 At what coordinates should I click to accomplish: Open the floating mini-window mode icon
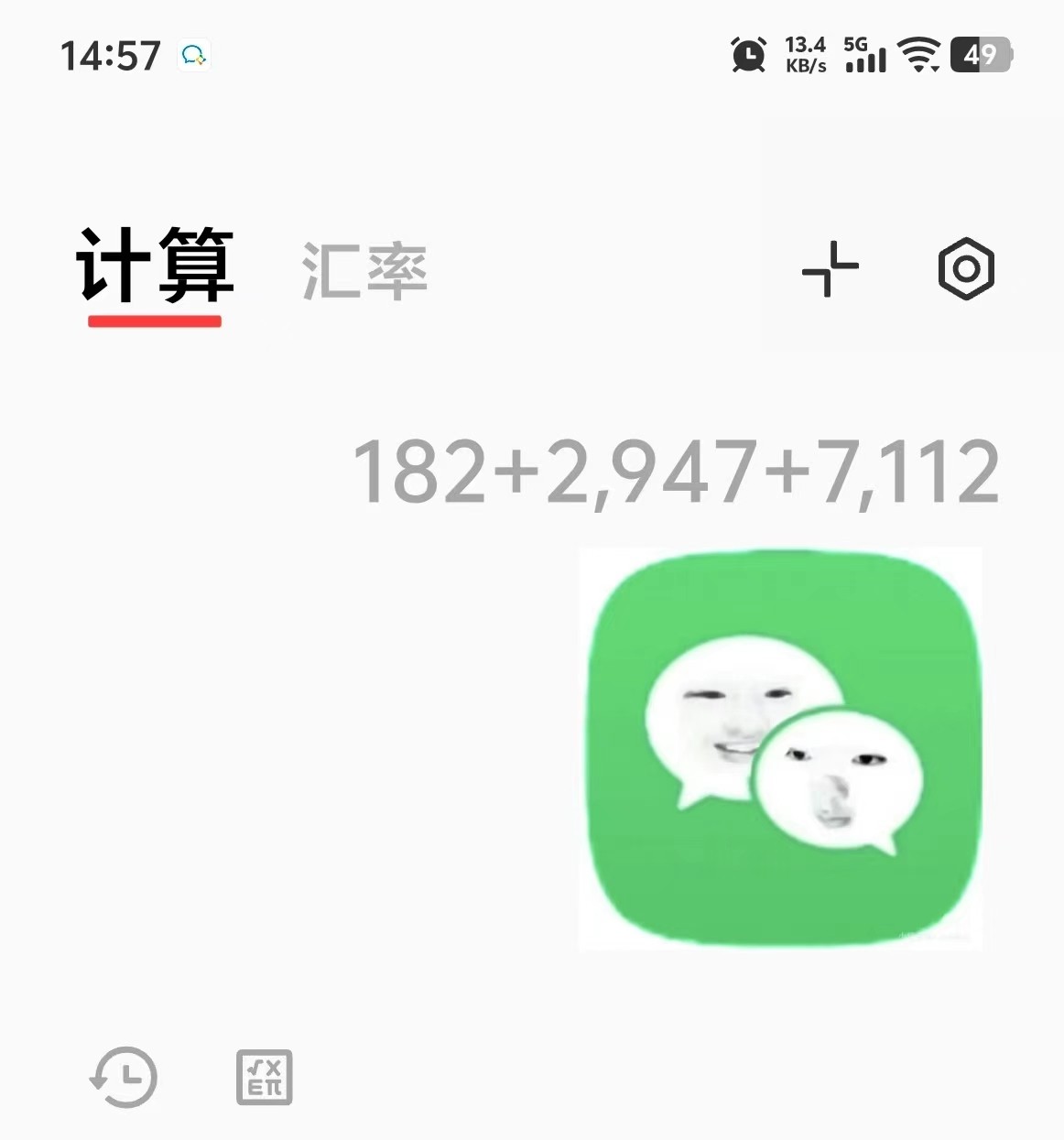830,269
